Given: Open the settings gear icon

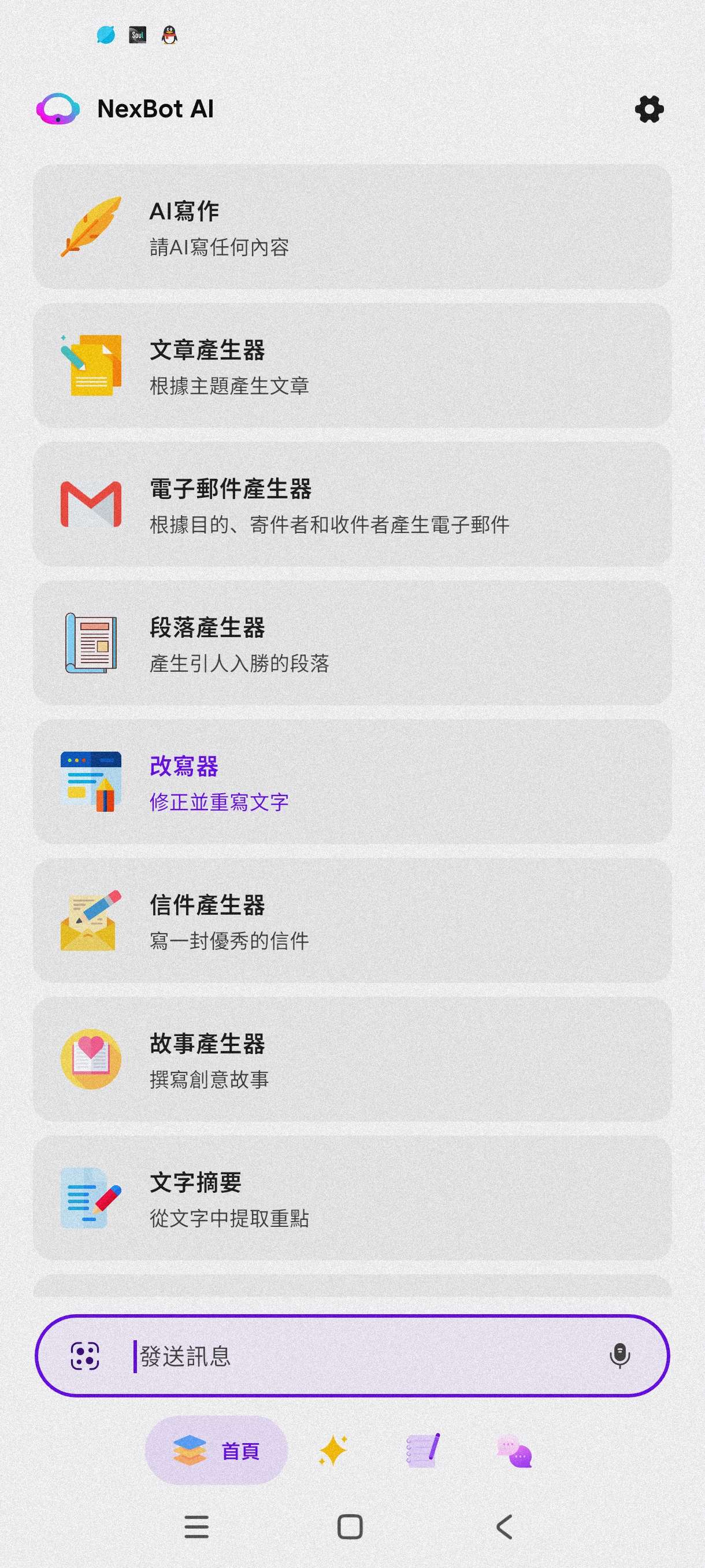Looking at the screenshot, I should [x=649, y=110].
